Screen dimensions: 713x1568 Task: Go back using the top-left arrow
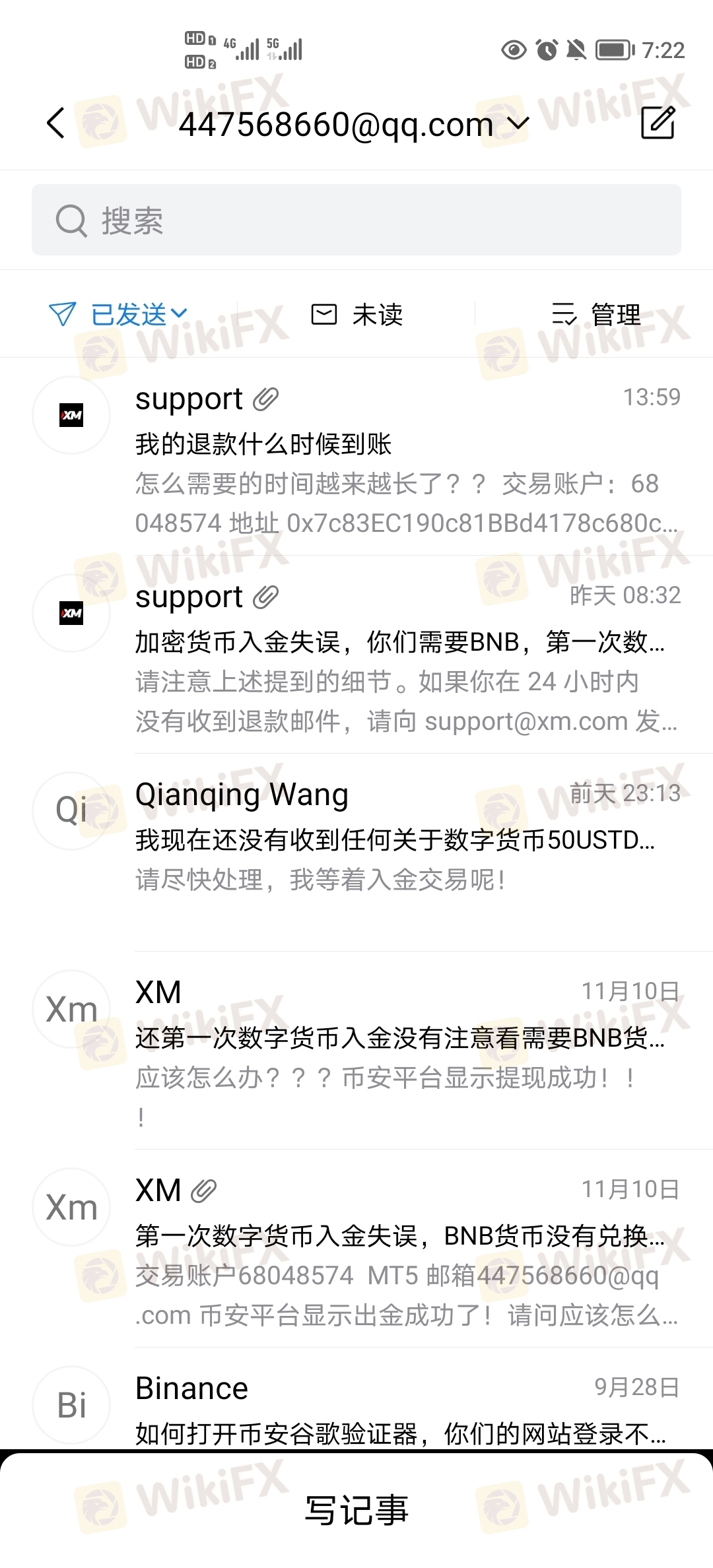click(x=57, y=123)
